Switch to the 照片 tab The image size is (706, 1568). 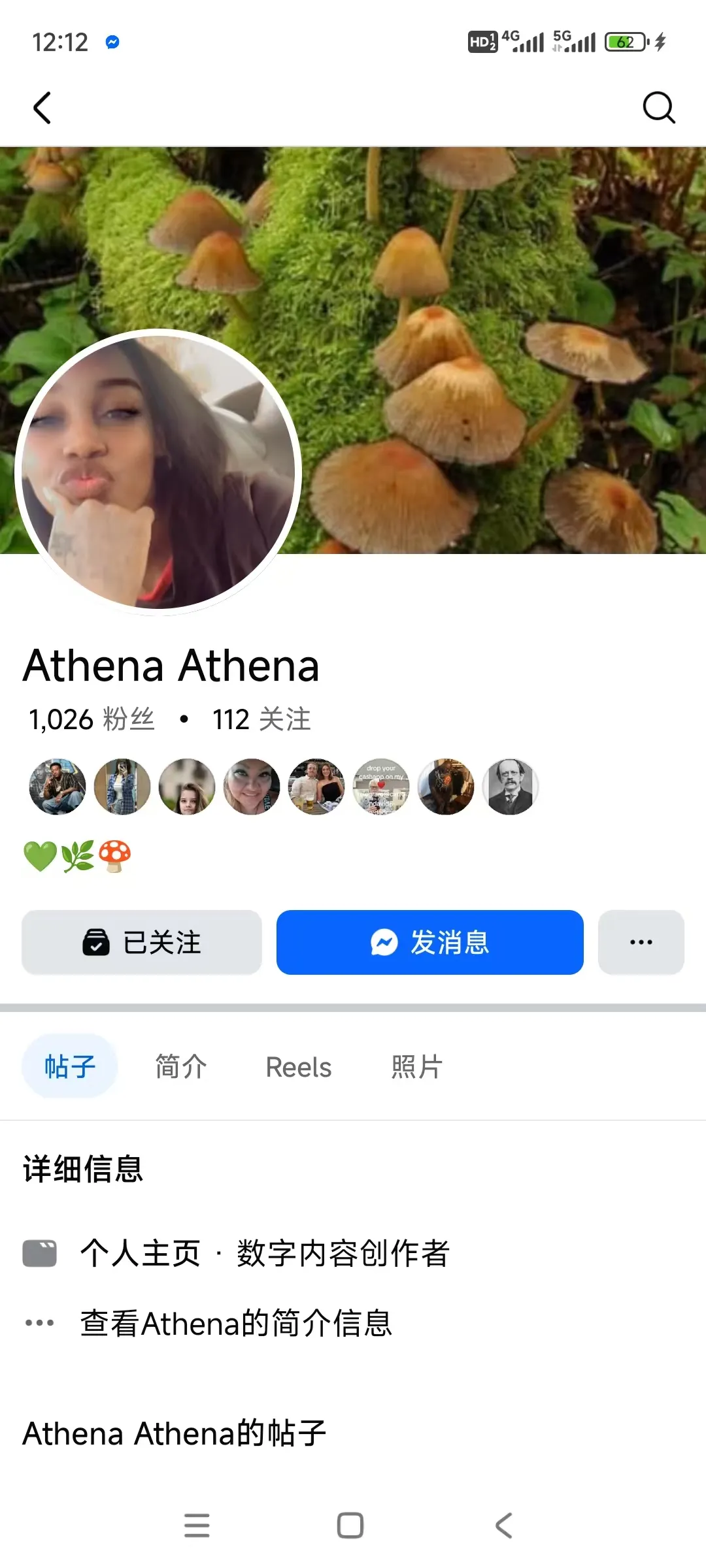click(x=416, y=1067)
